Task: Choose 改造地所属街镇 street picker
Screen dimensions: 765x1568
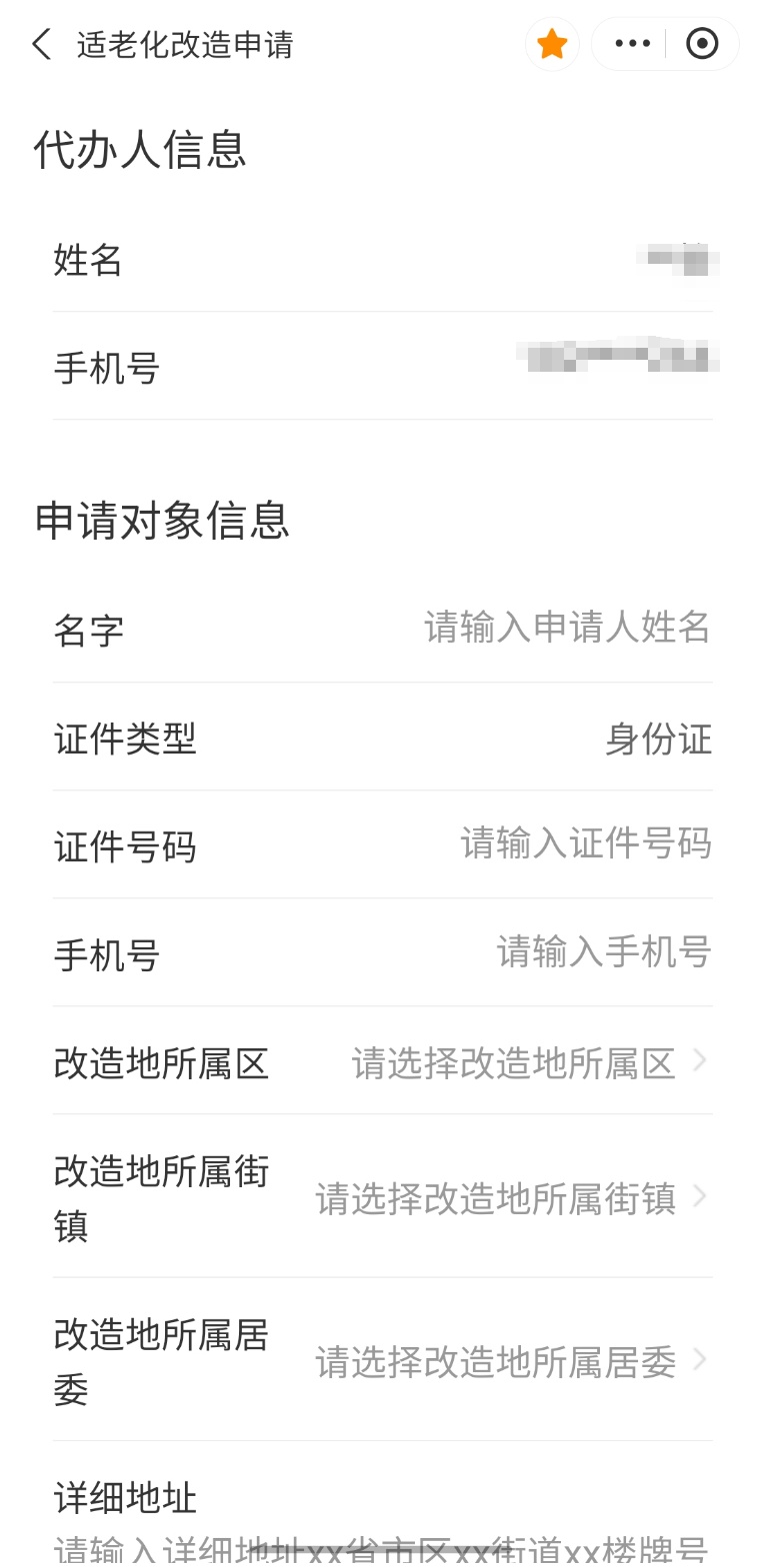Action: [x=510, y=1198]
